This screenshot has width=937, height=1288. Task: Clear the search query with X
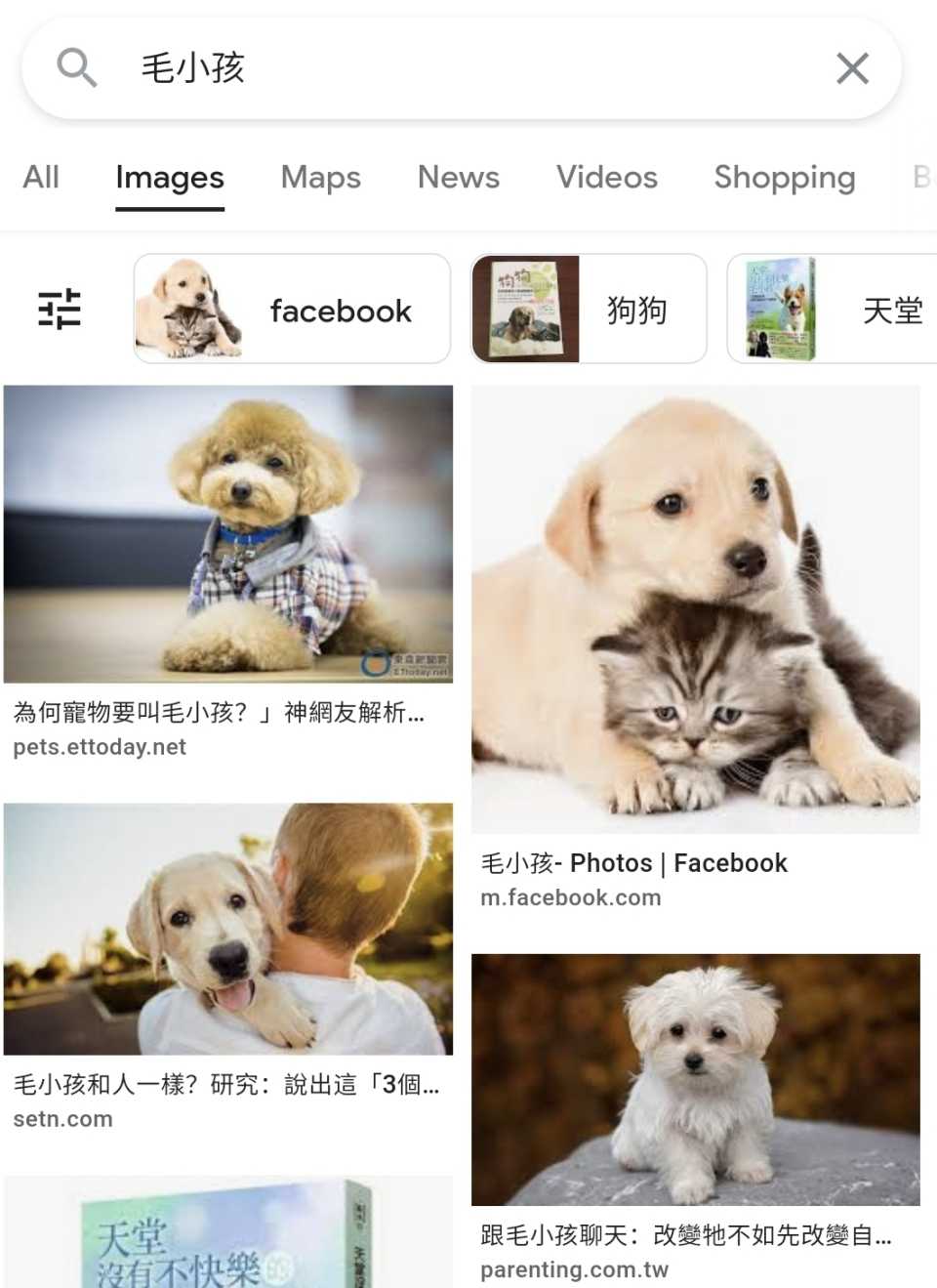852,68
